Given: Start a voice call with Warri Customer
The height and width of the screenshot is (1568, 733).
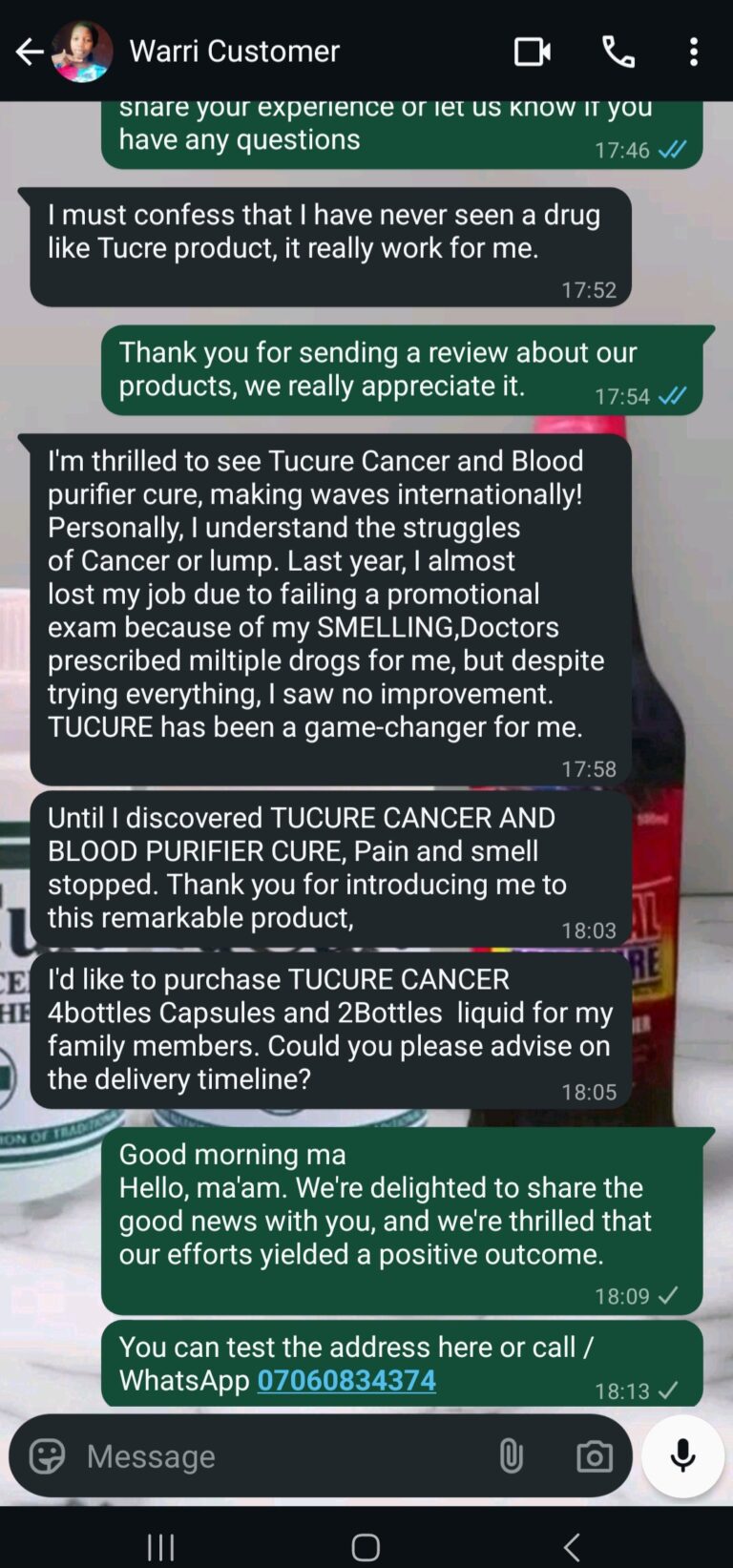Looking at the screenshot, I should [x=618, y=52].
